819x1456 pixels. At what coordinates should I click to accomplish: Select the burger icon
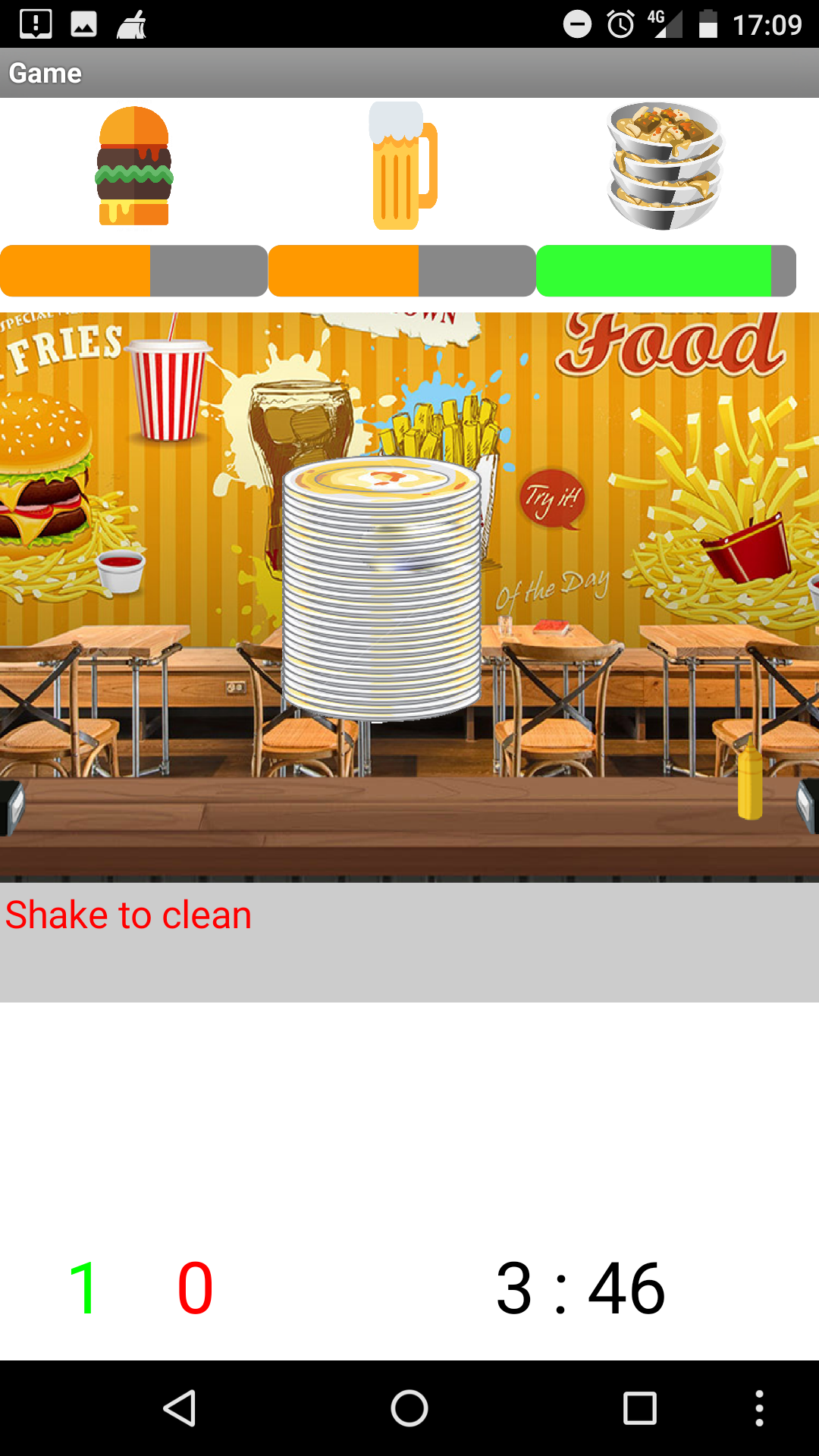click(134, 166)
